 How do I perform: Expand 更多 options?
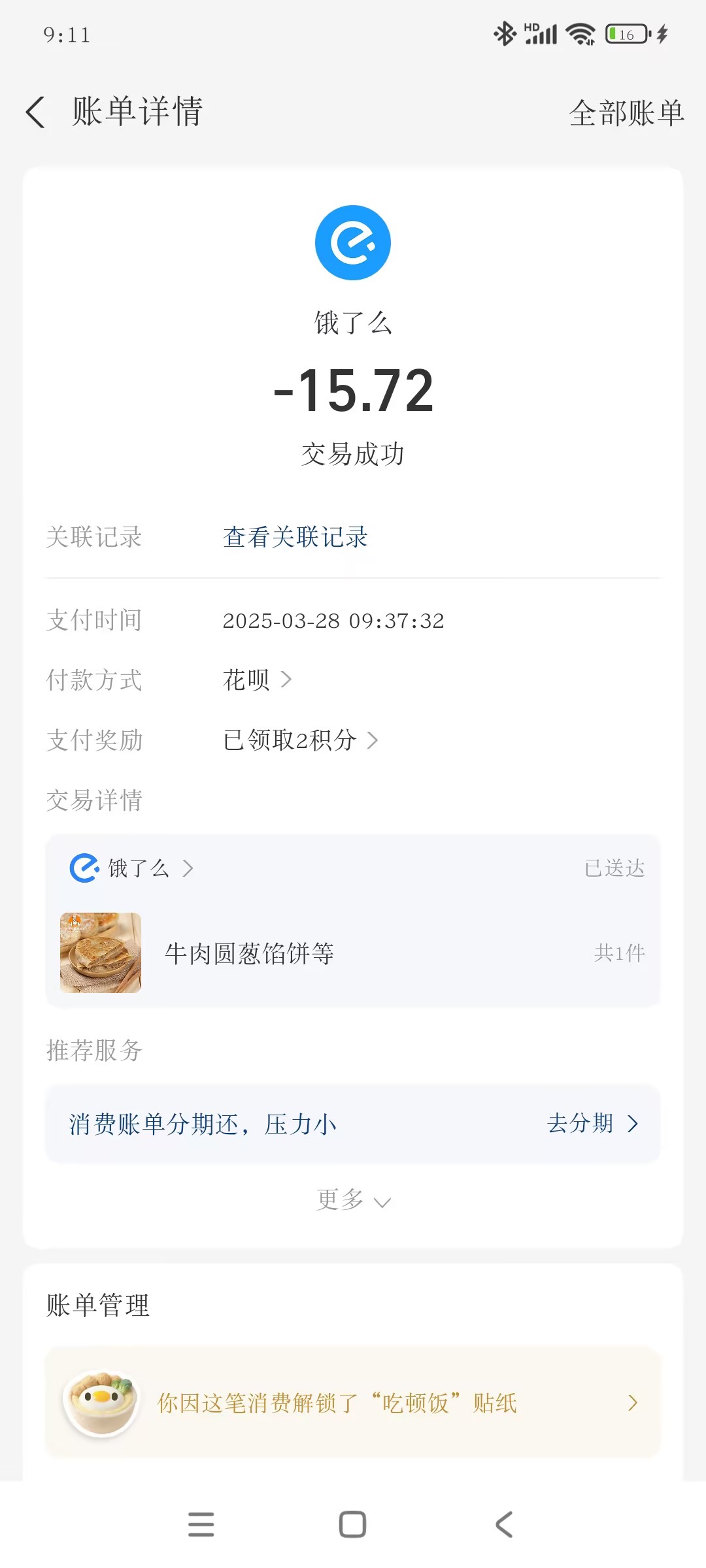pyautogui.click(x=353, y=1200)
